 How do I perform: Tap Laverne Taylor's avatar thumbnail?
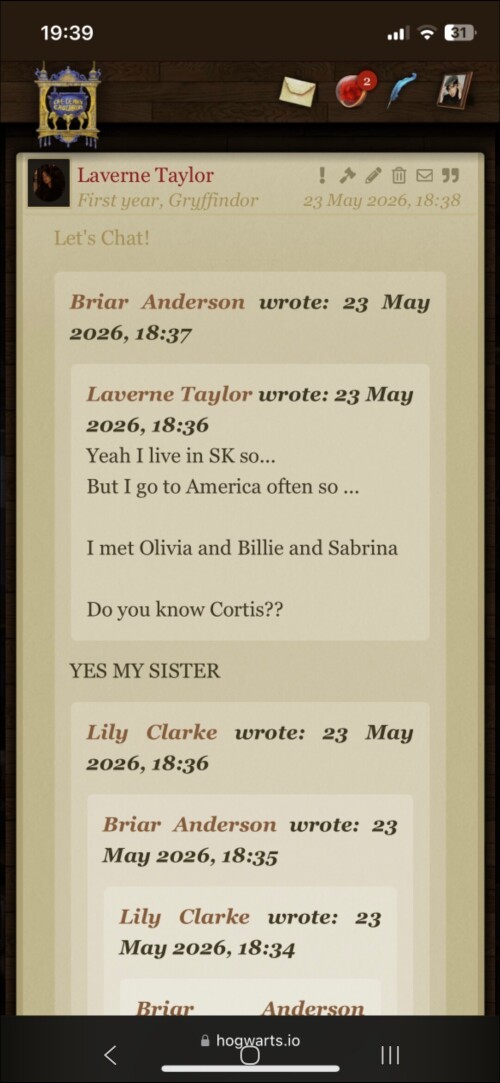(x=48, y=183)
